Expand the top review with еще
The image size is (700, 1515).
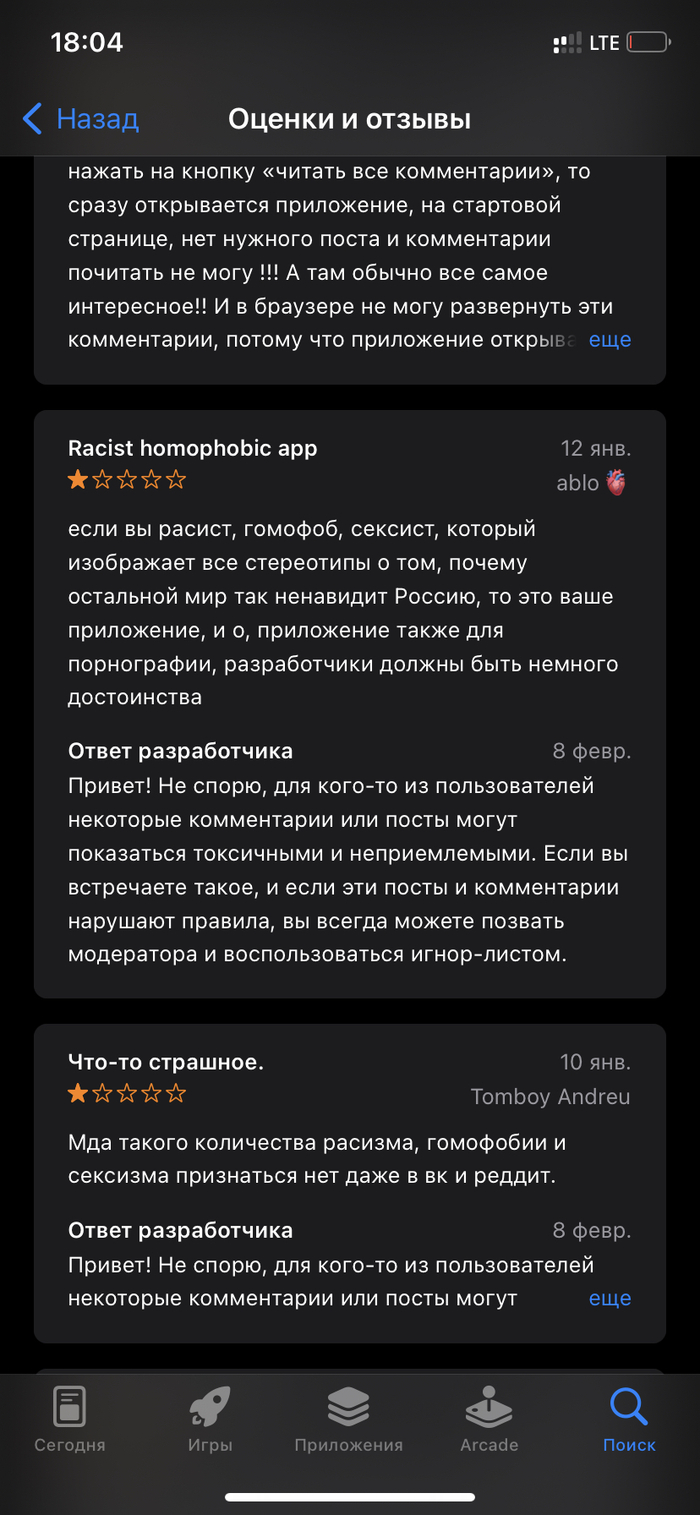(x=609, y=339)
